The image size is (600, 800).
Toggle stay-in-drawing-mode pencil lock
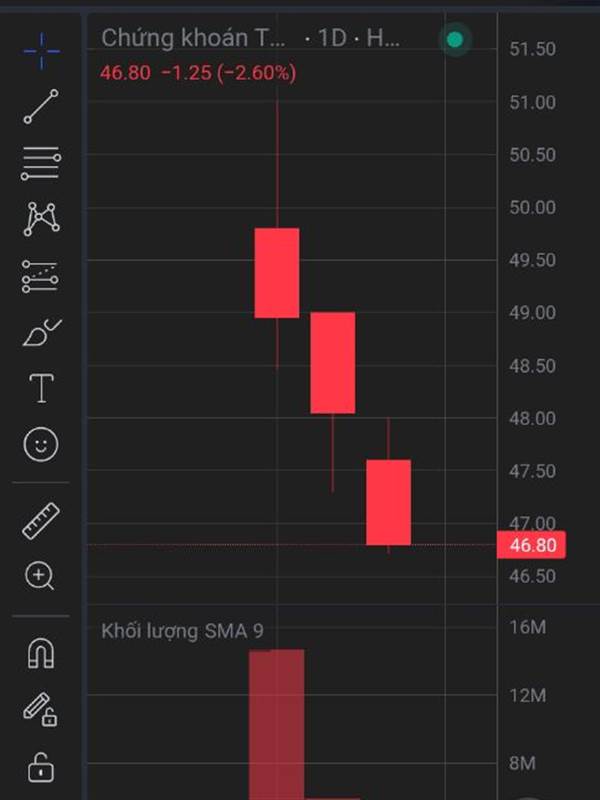click(x=40, y=709)
